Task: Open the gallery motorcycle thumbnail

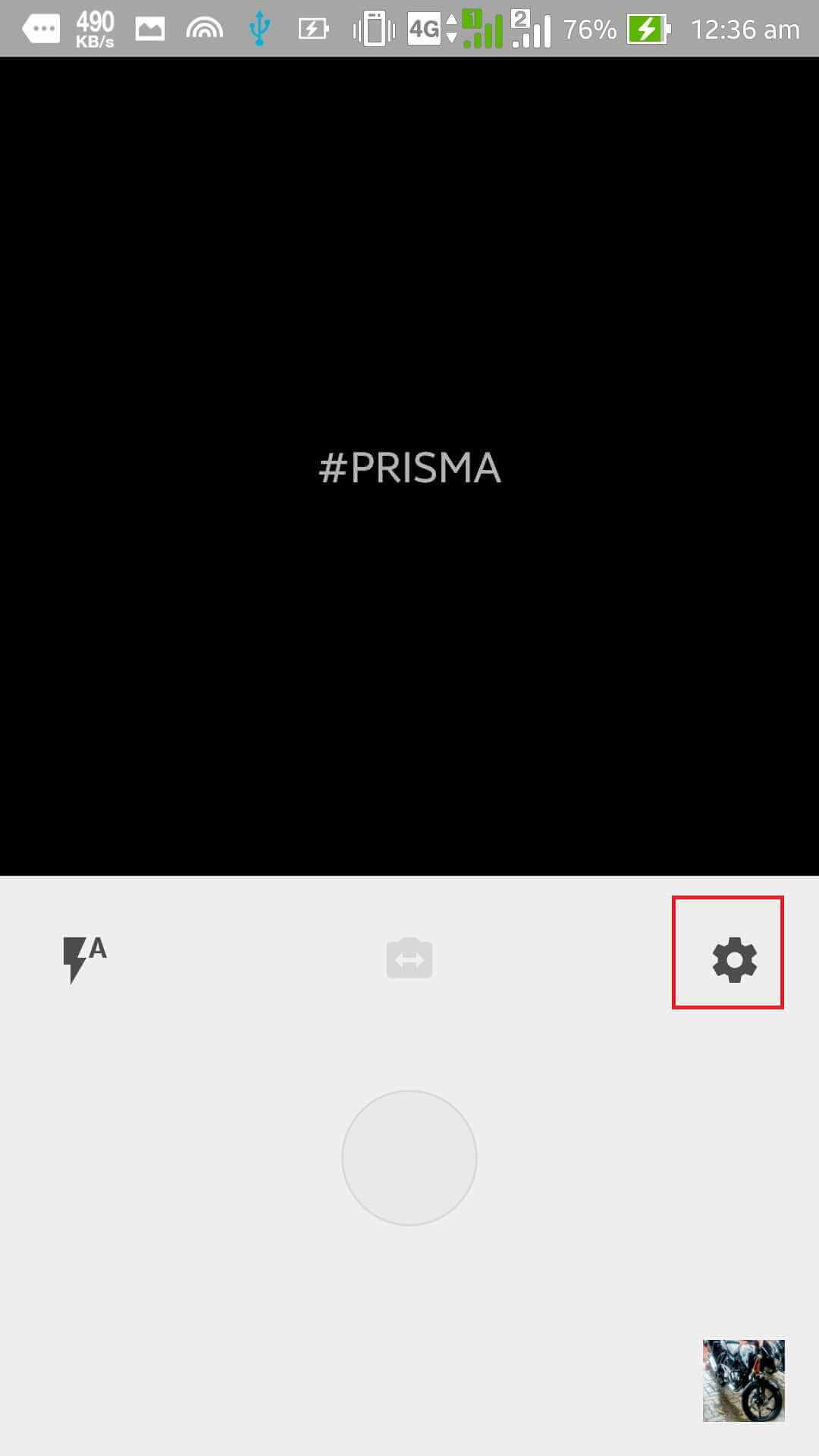Action: (744, 1380)
